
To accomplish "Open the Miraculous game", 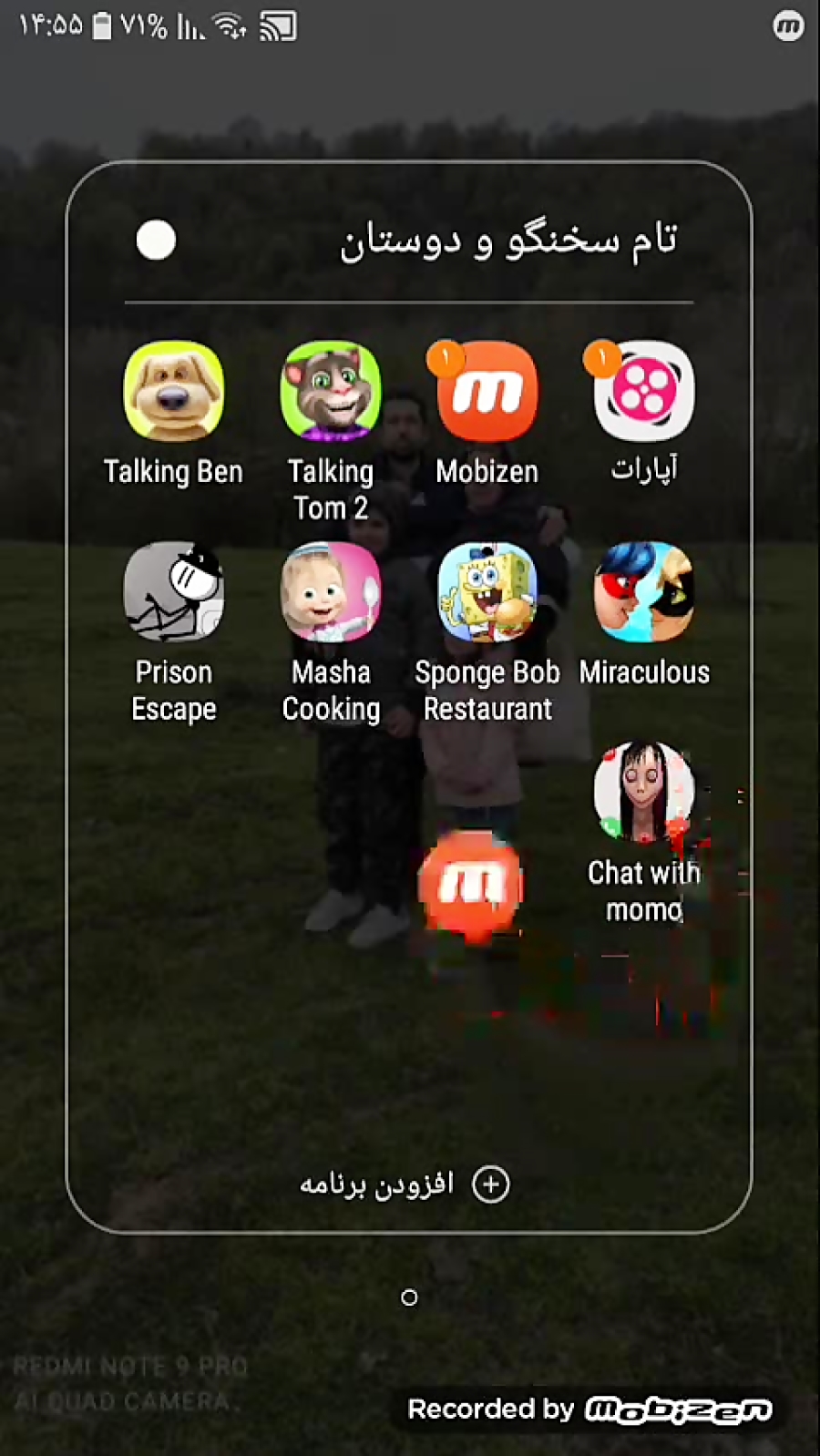I will coord(643,592).
